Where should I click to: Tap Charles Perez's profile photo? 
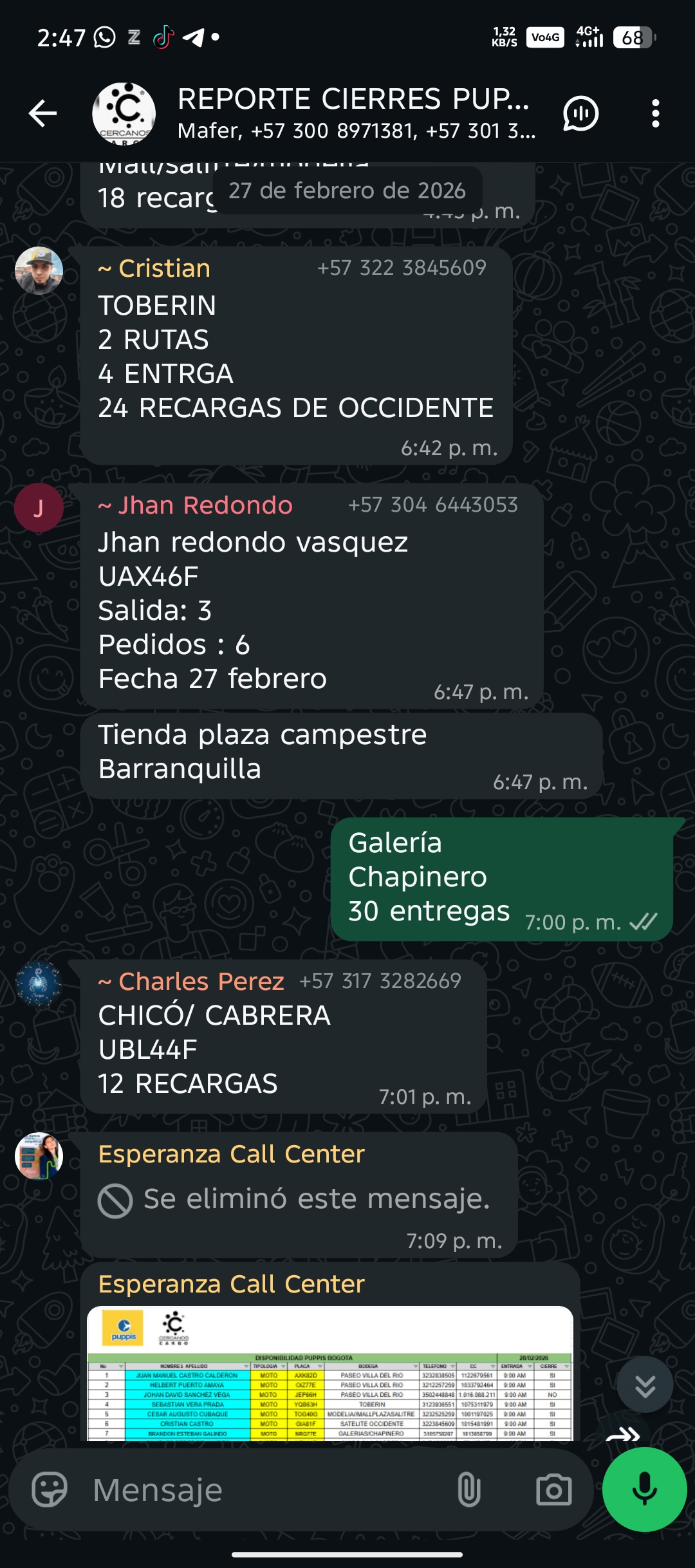click(x=39, y=984)
